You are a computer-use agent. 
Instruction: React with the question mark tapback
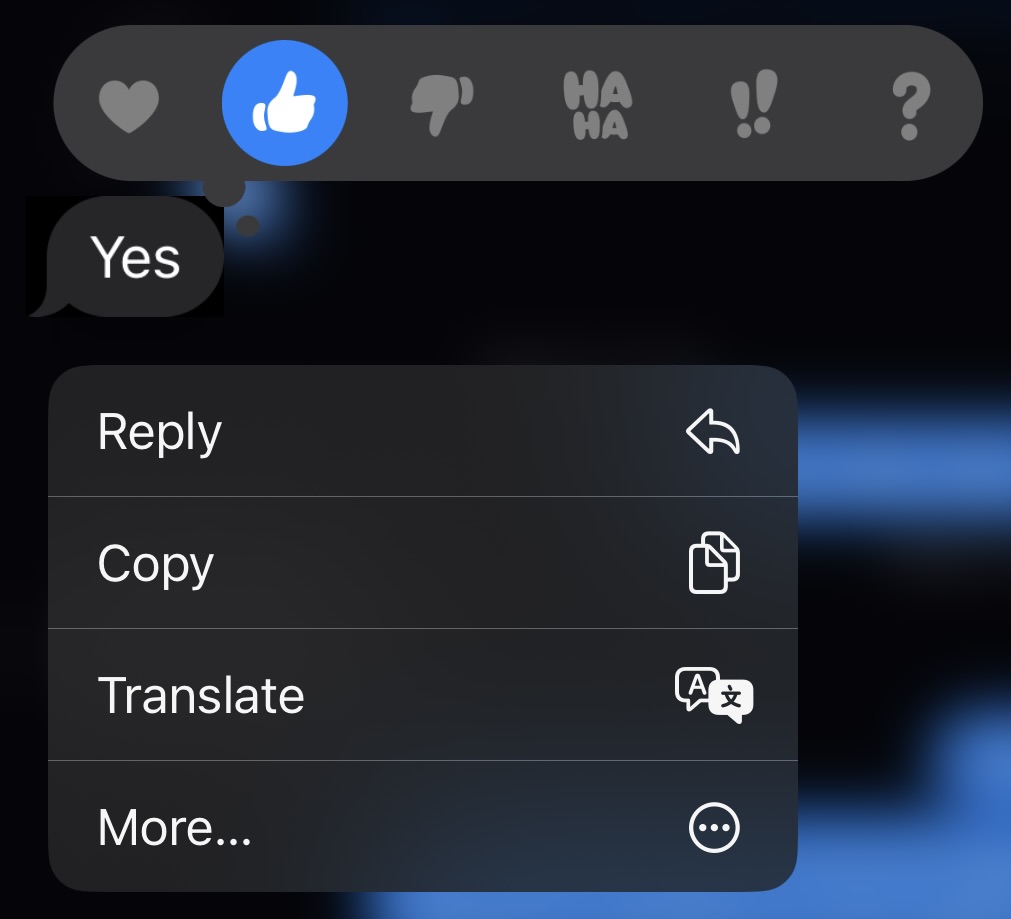(x=910, y=104)
